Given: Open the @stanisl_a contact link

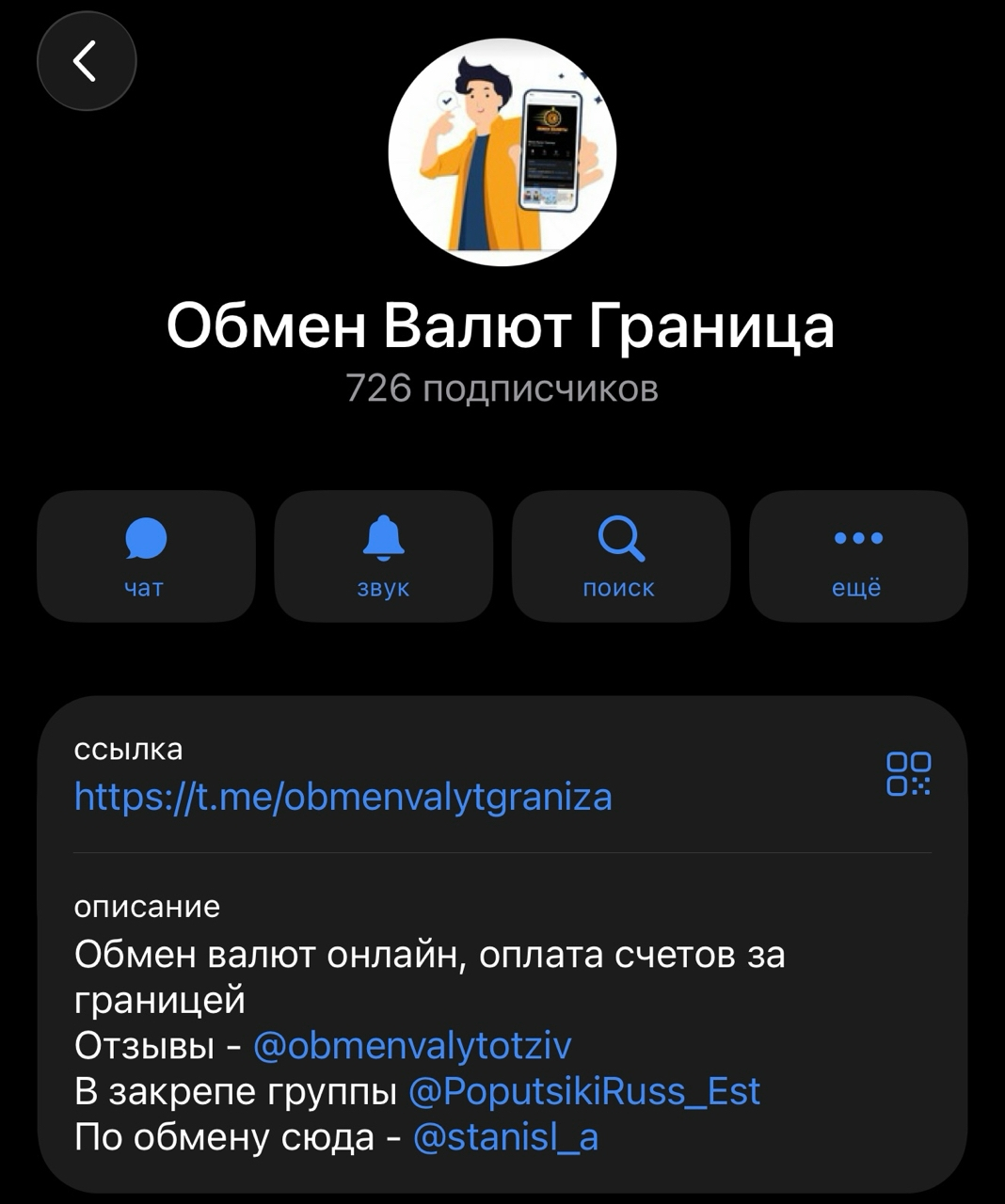Looking at the screenshot, I should click(x=506, y=1137).
